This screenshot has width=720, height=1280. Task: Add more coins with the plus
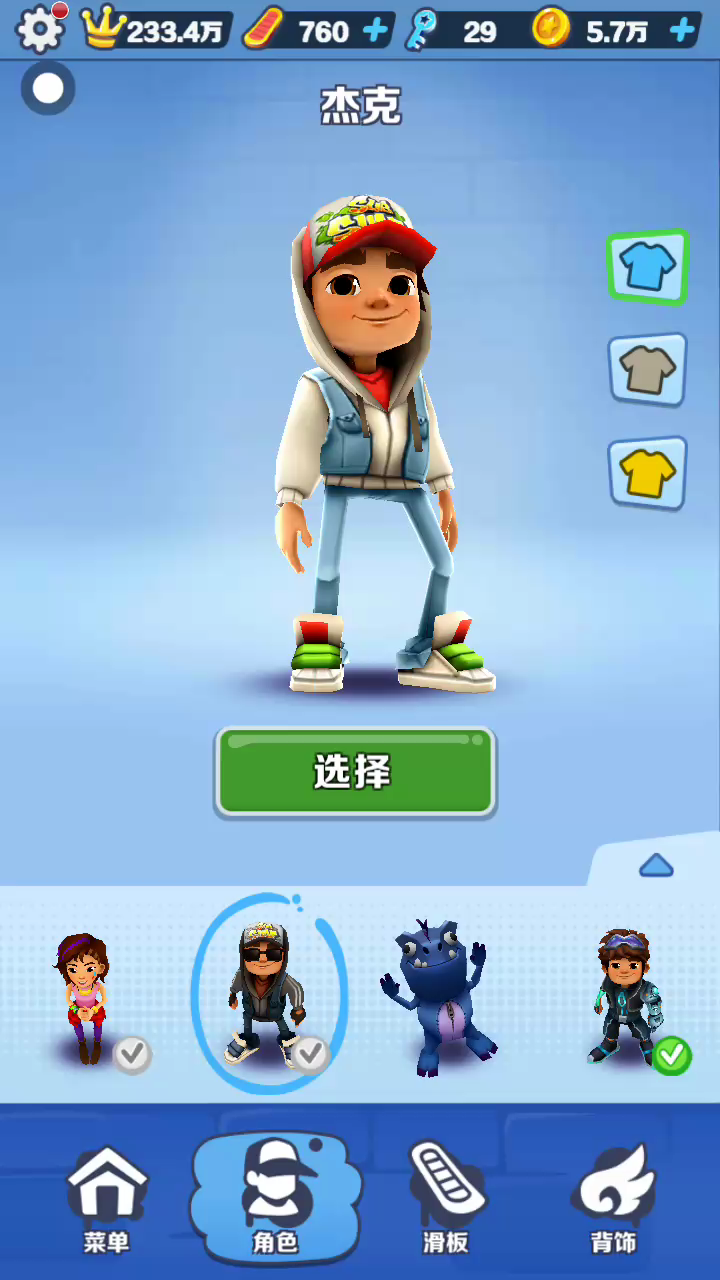pos(682,31)
